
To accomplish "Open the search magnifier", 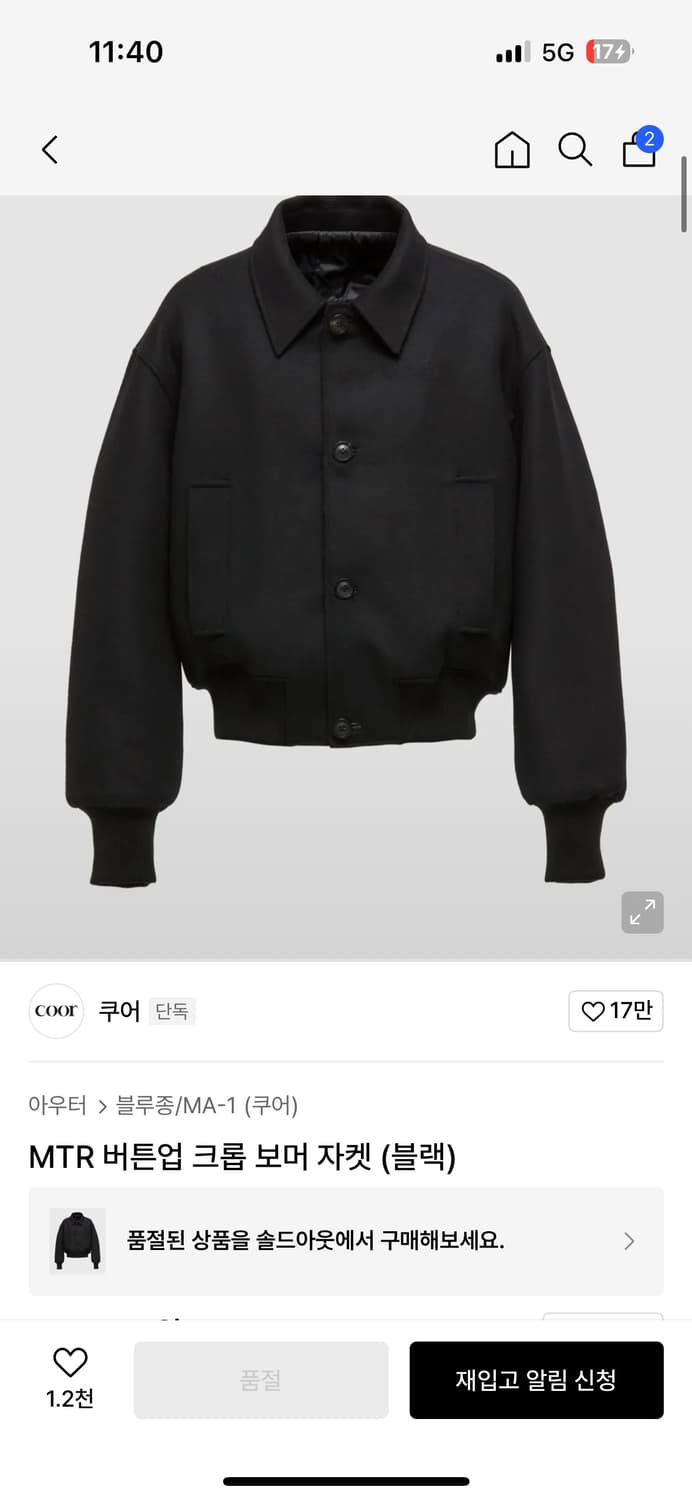I will pyautogui.click(x=575, y=150).
